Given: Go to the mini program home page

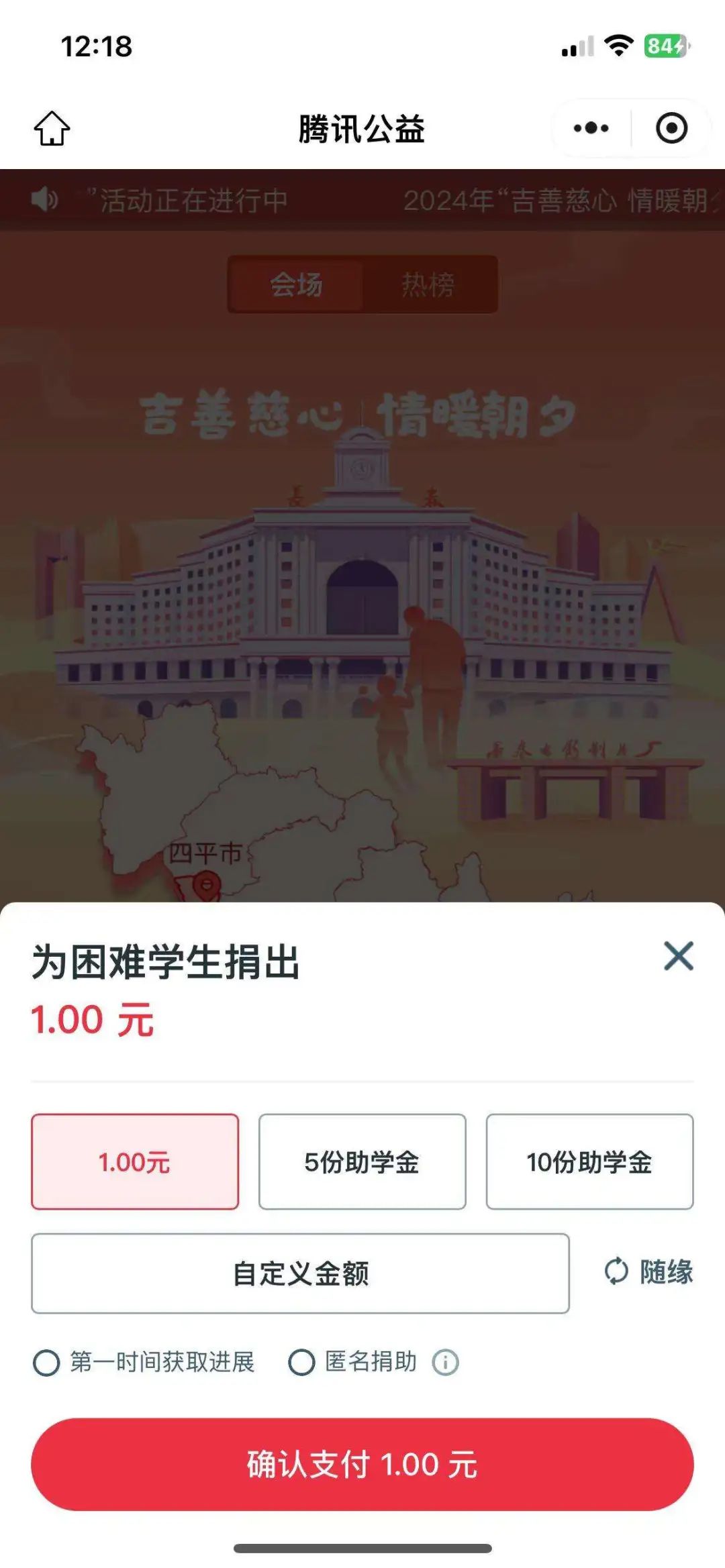Looking at the screenshot, I should click(52, 127).
